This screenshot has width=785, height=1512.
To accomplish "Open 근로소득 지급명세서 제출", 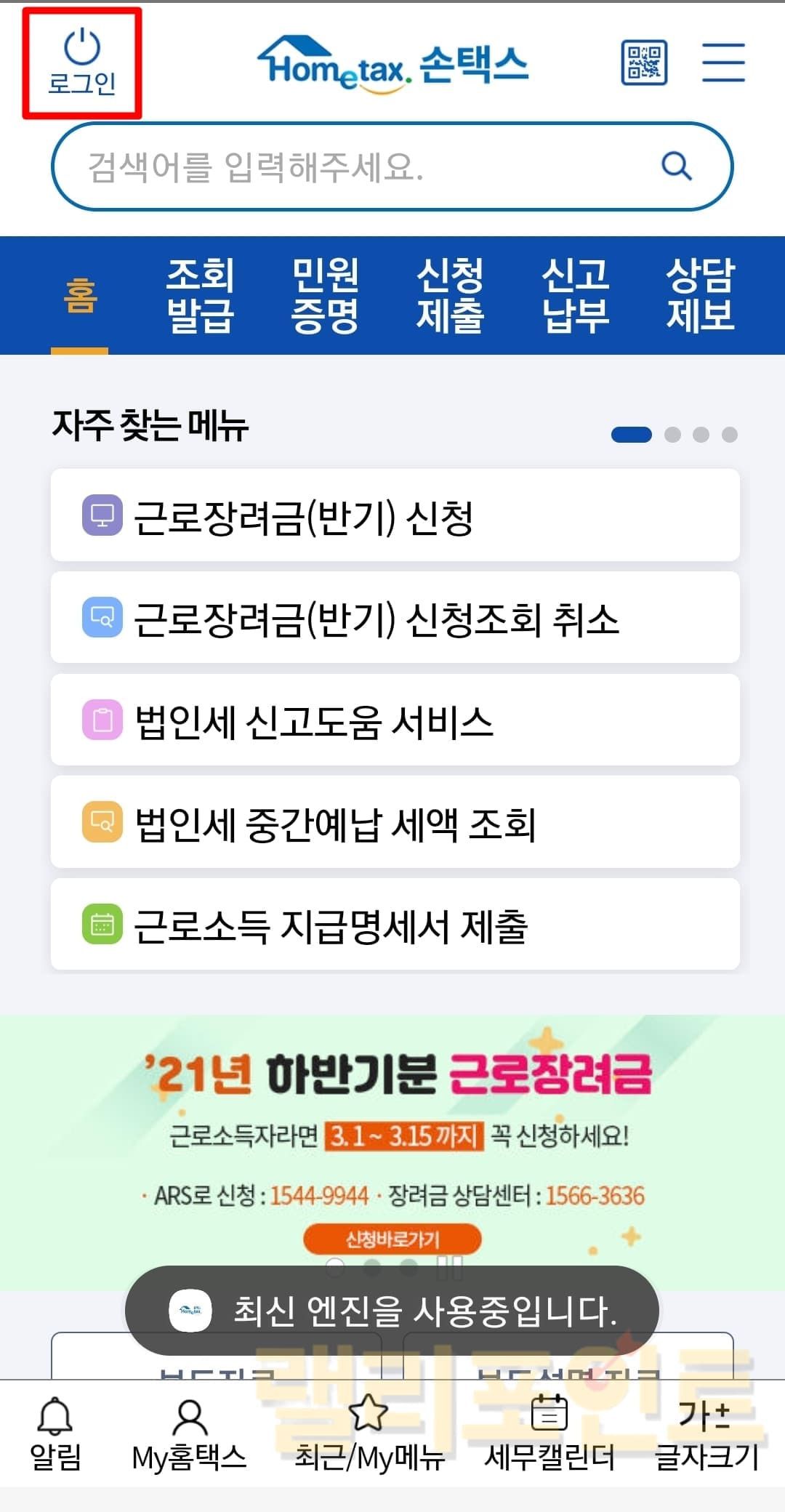I will pos(395,925).
